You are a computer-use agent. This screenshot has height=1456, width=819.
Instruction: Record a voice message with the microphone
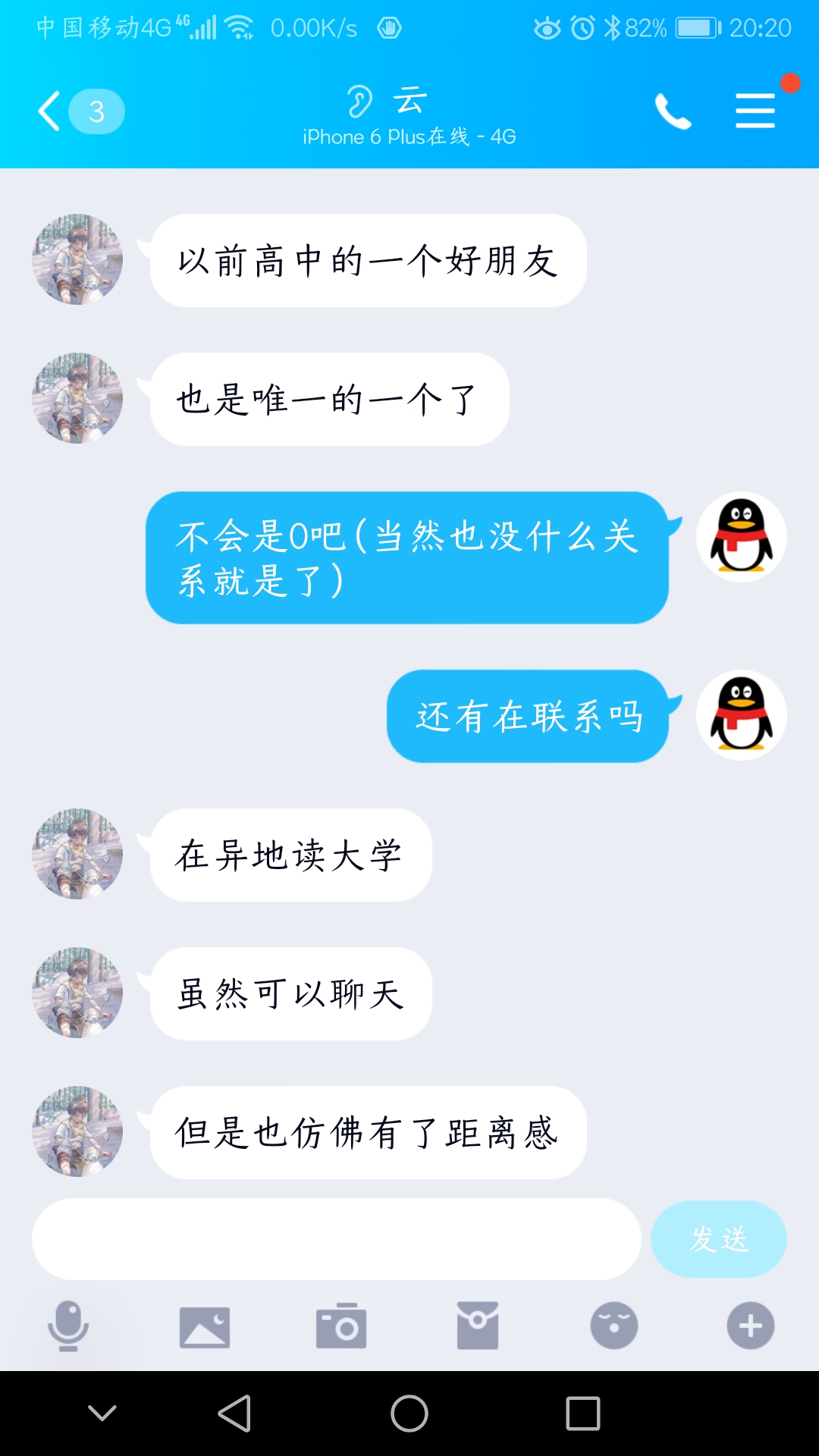68,1326
